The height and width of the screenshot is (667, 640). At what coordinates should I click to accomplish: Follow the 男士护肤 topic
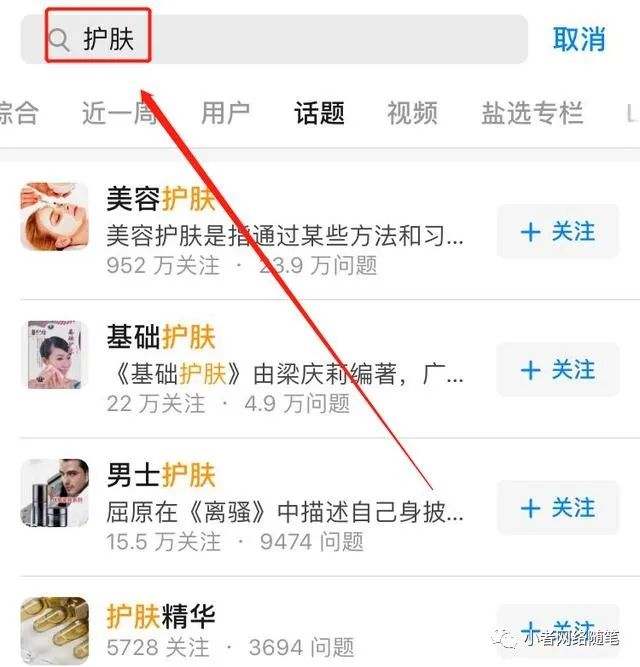click(558, 509)
